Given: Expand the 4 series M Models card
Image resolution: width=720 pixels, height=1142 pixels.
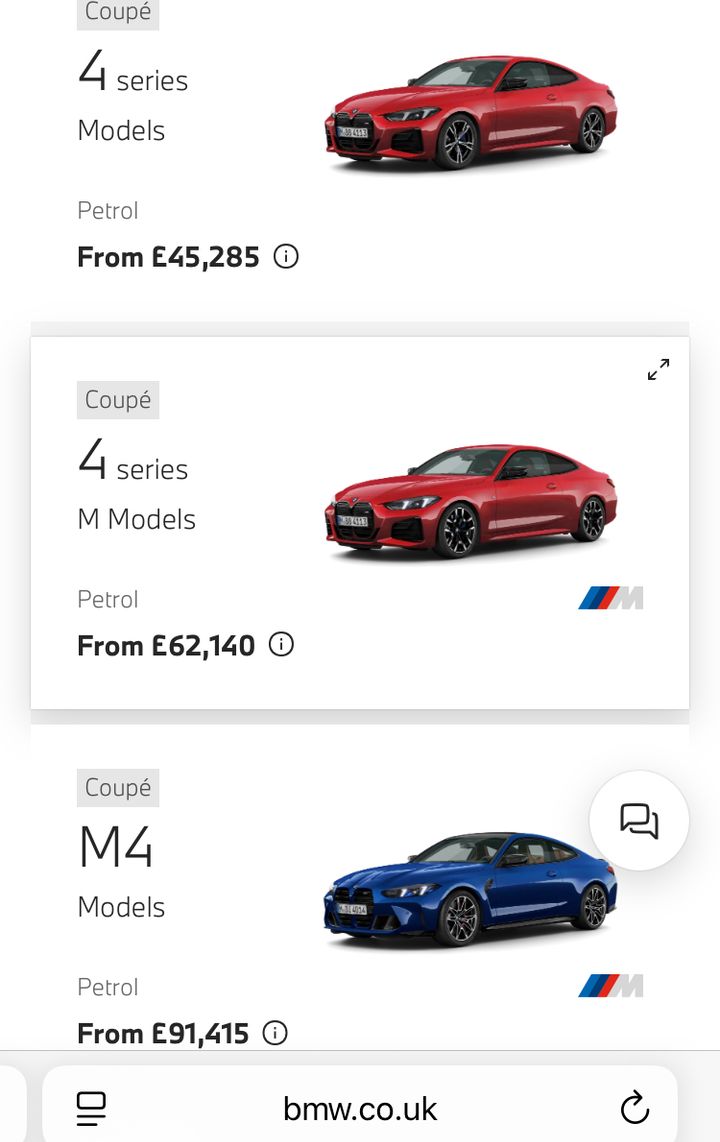Looking at the screenshot, I should coord(658,369).
